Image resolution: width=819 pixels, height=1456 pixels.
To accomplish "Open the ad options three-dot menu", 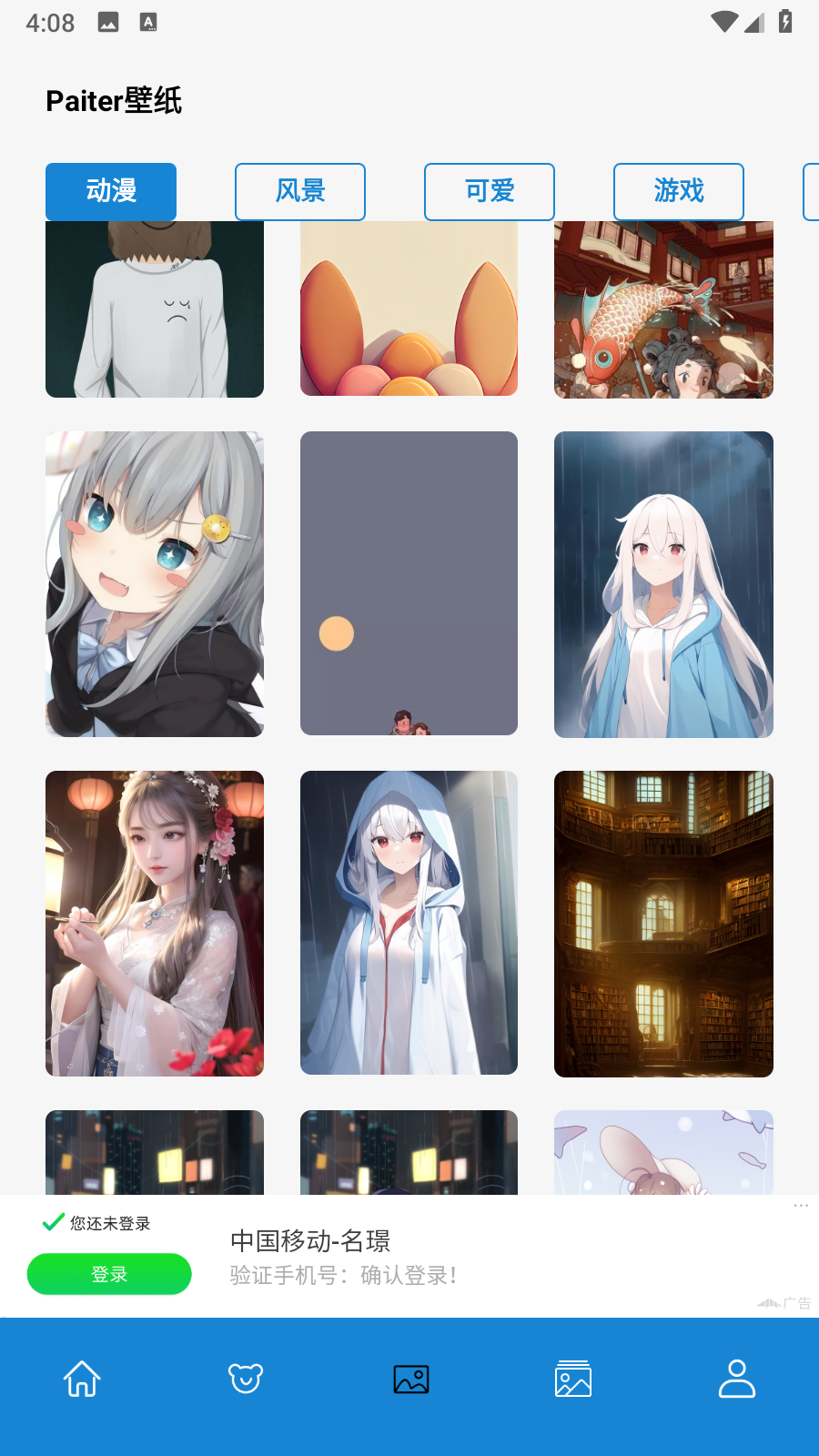I will pos(801,1205).
